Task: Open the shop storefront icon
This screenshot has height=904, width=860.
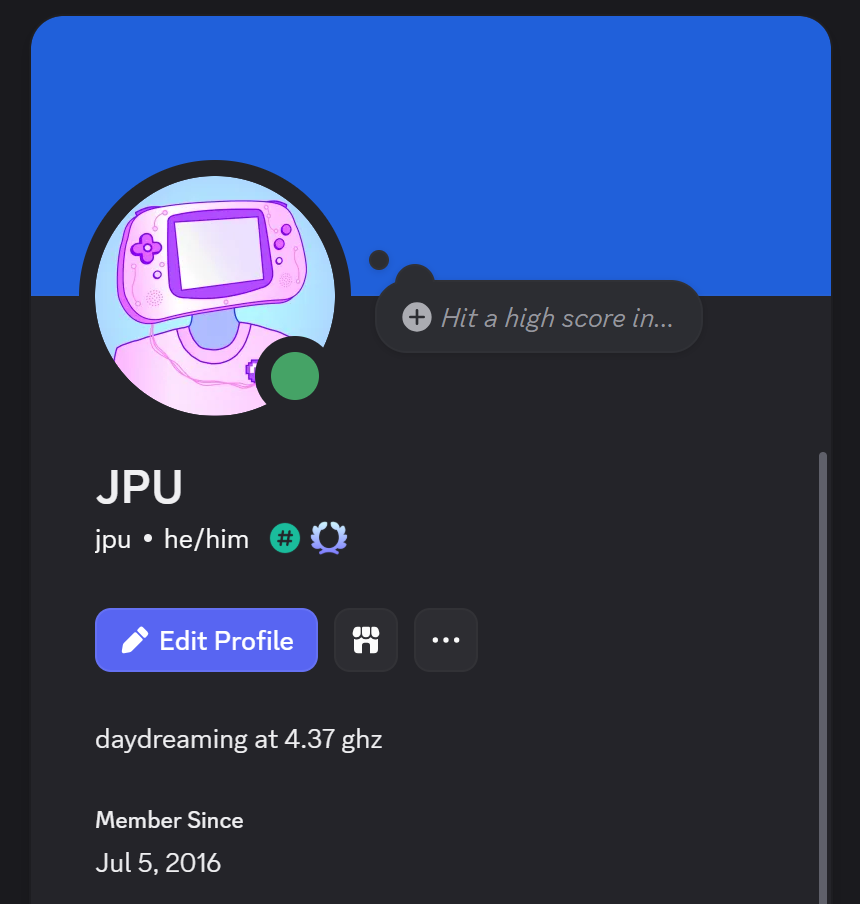Action: click(366, 640)
